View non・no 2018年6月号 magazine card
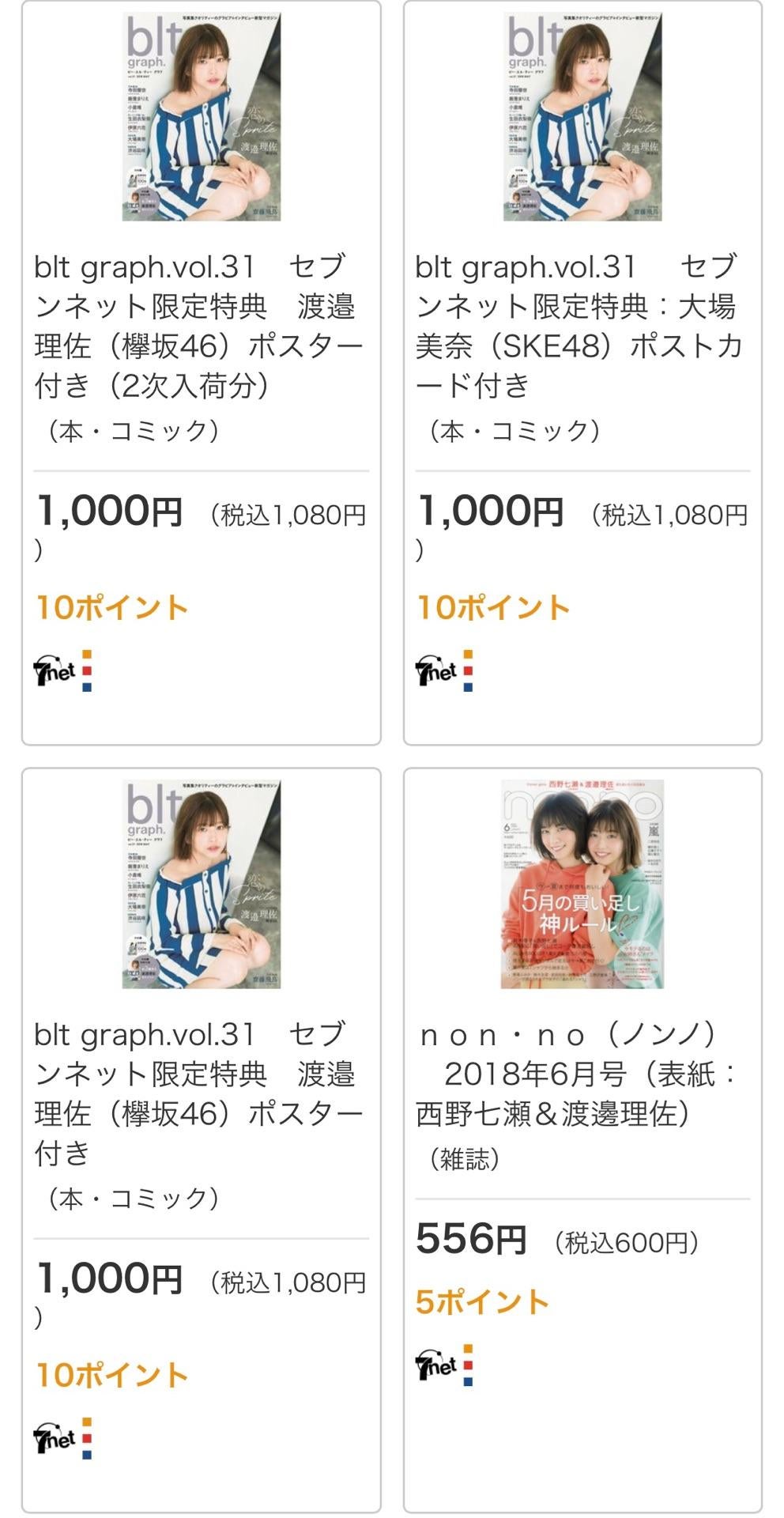 coord(581,1074)
